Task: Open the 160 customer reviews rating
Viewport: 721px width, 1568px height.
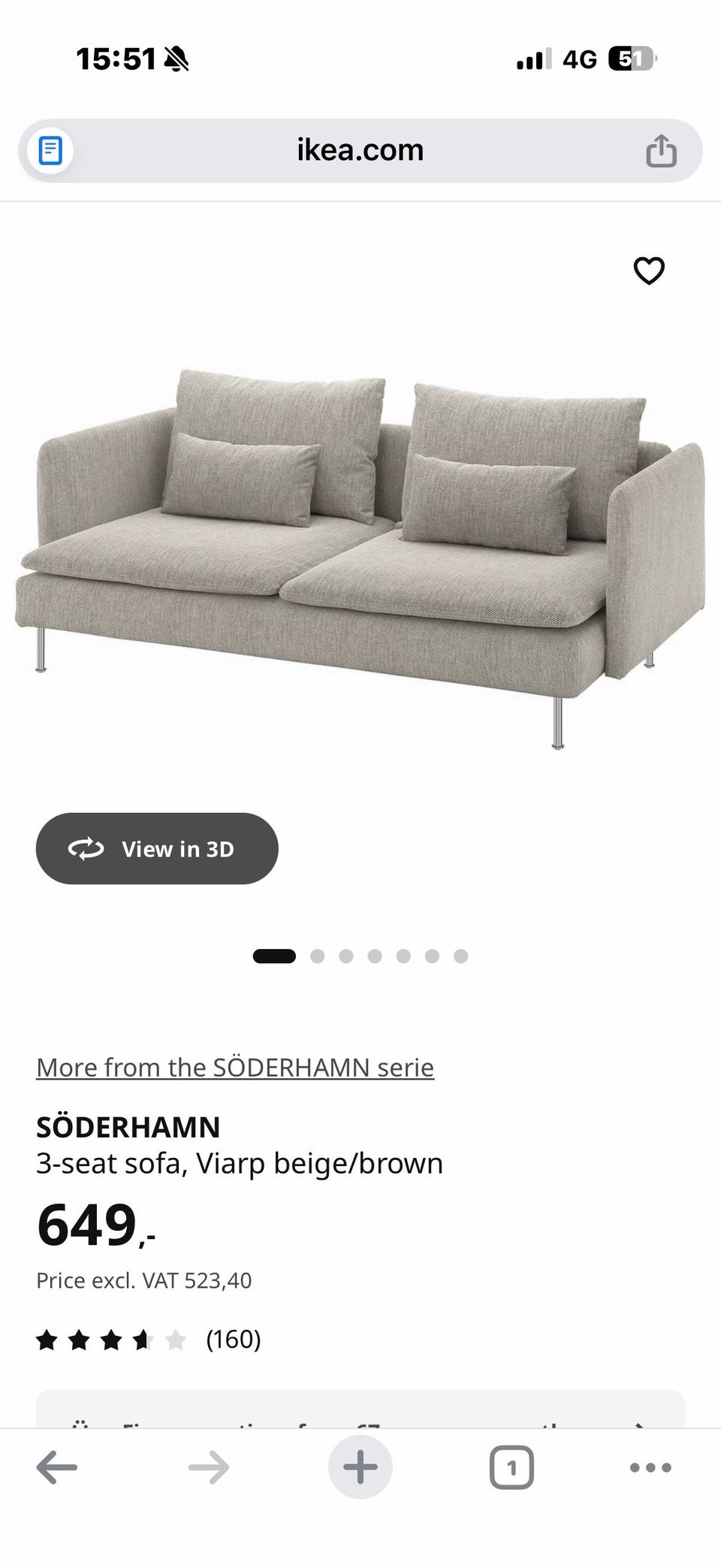Action: coord(149,1339)
